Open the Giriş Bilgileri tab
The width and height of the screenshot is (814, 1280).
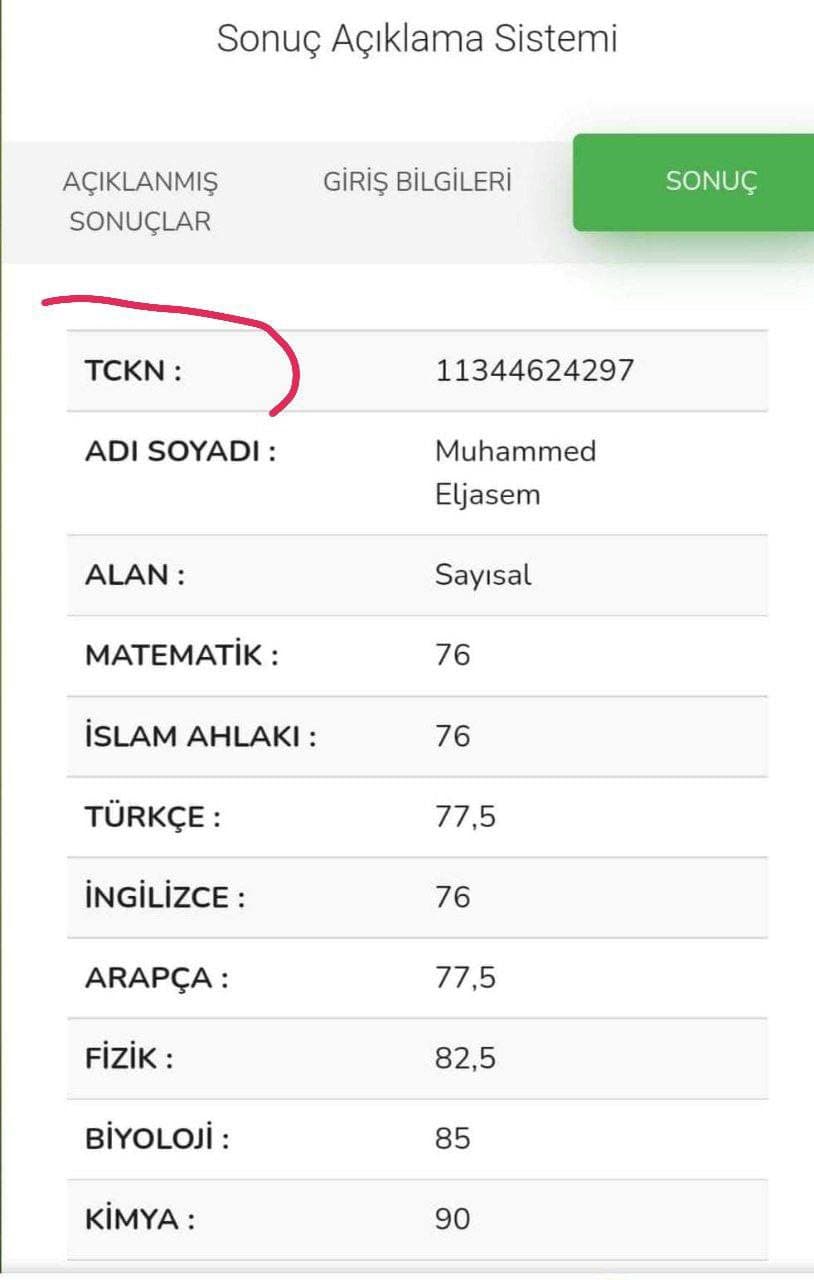tap(417, 182)
